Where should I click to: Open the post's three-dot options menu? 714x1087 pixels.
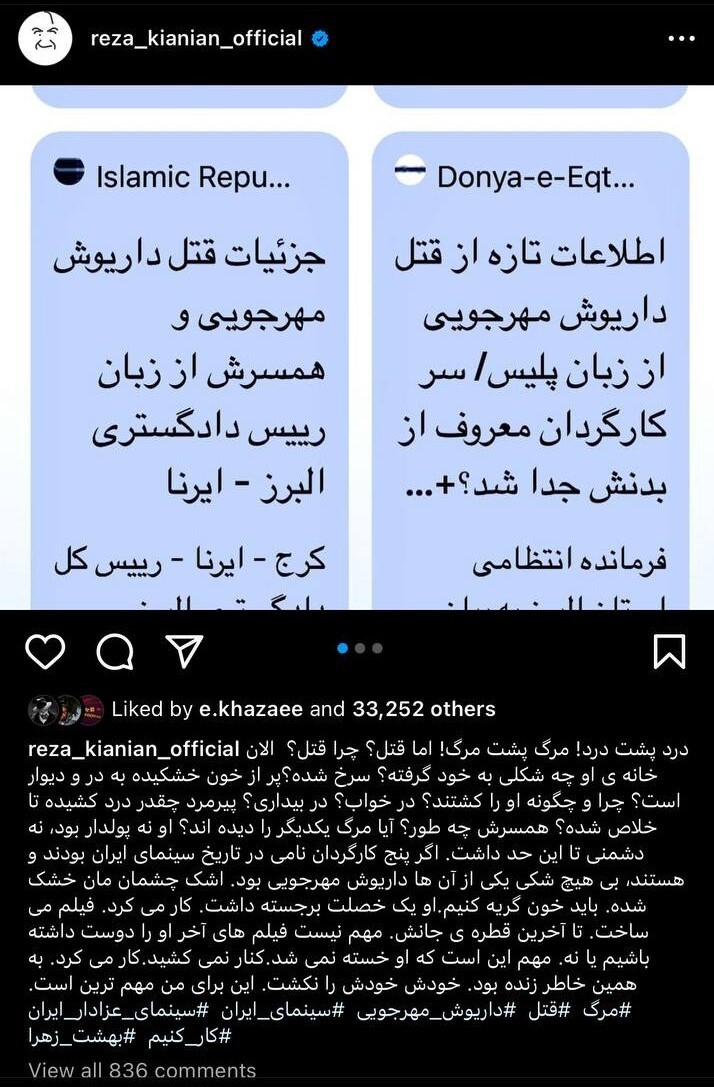(x=681, y=39)
